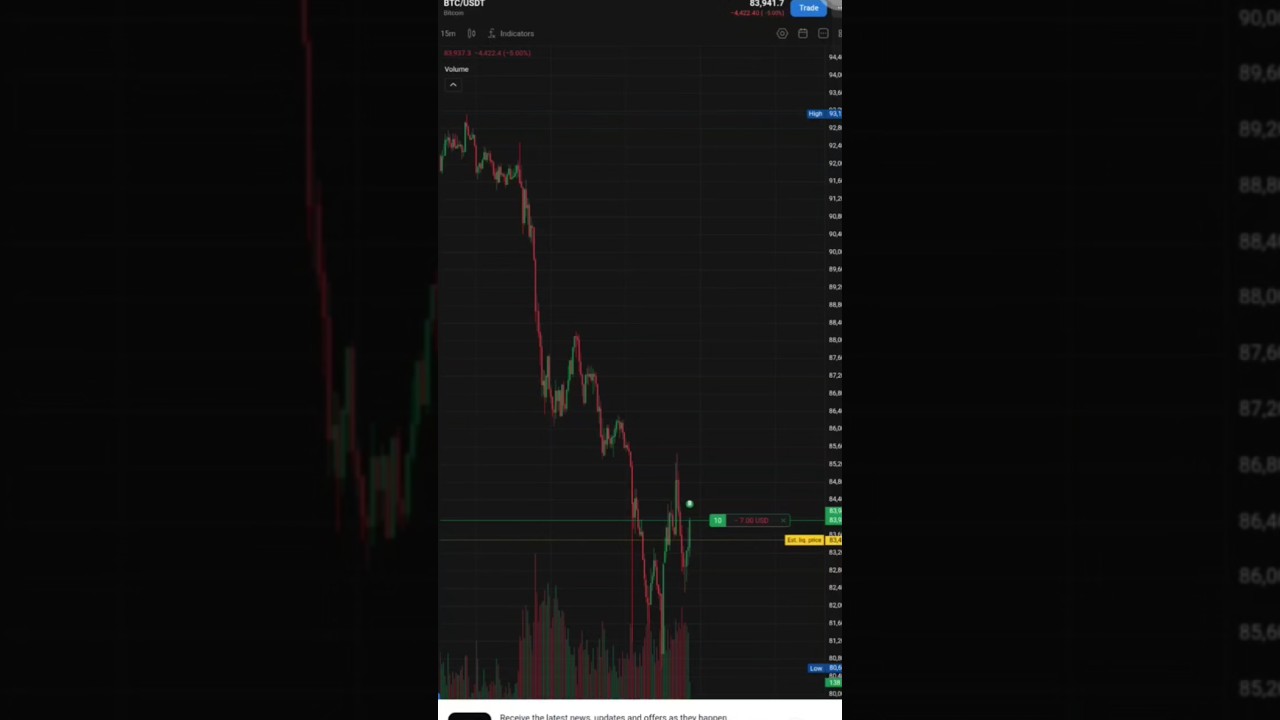Change the 15m chart timeframe
The height and width of the screenshot is (720, 1280).
point(448,34)
